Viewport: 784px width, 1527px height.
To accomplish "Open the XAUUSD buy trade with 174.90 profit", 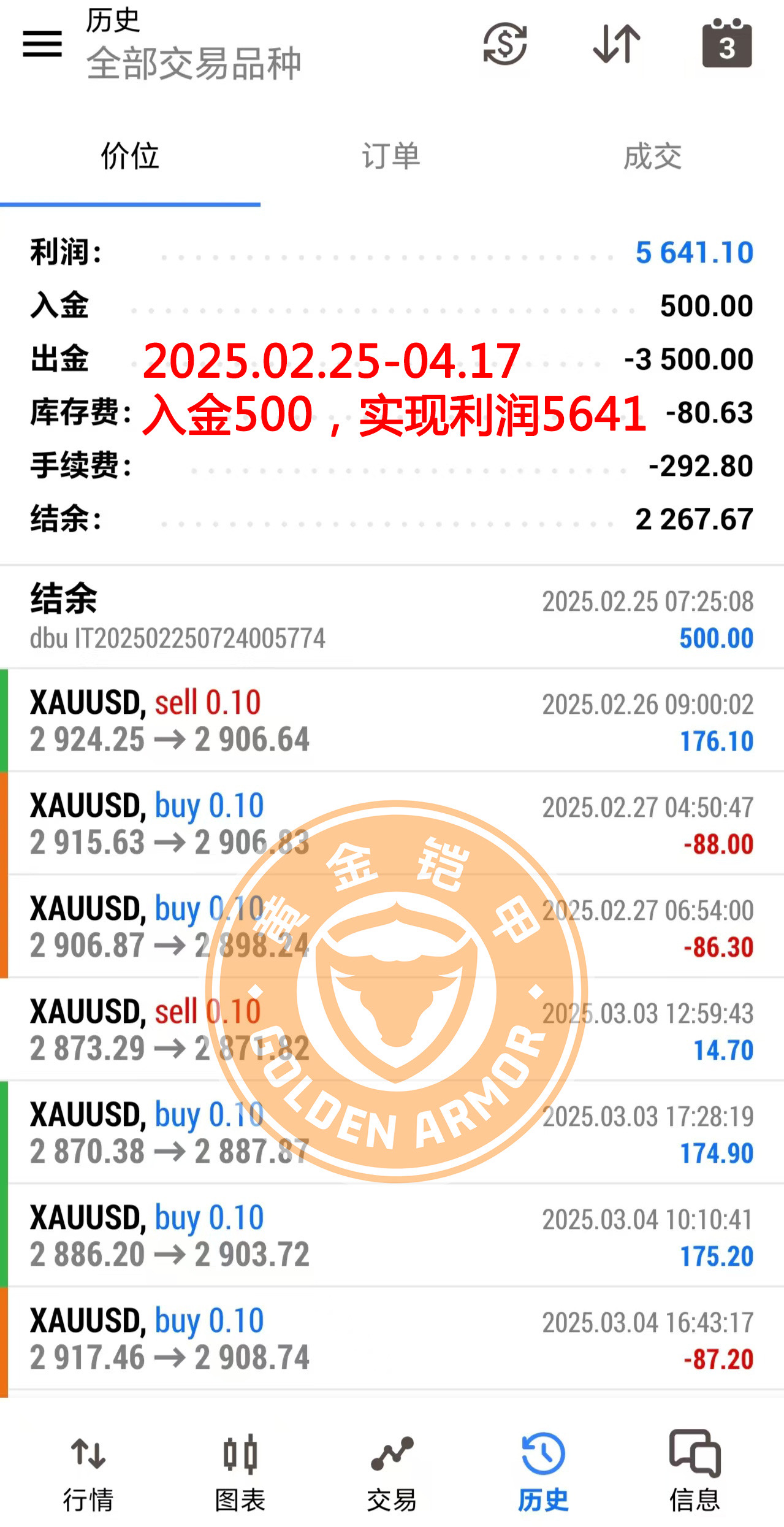I will point(392,1133).
